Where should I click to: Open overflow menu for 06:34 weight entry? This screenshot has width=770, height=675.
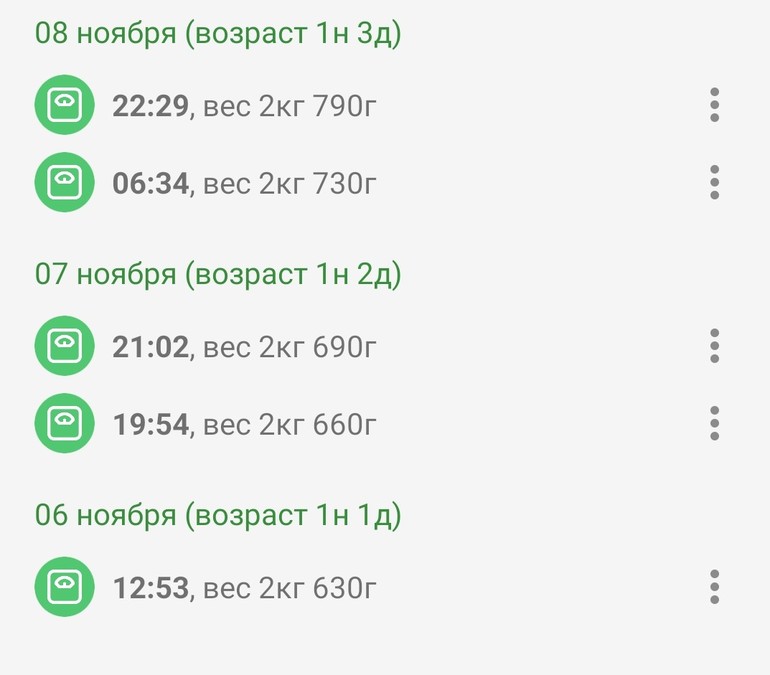[714, 183]
